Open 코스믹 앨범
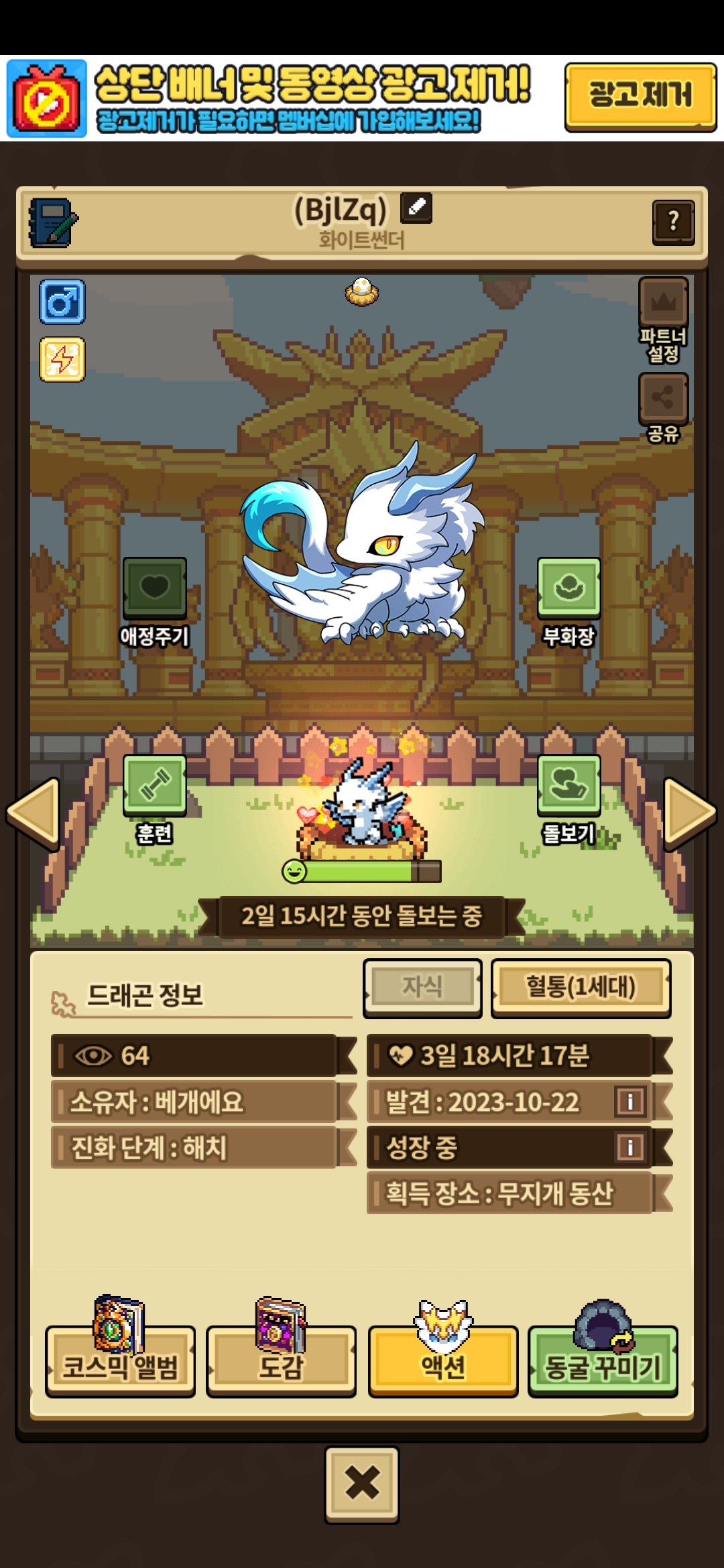 coord(120,1364)
